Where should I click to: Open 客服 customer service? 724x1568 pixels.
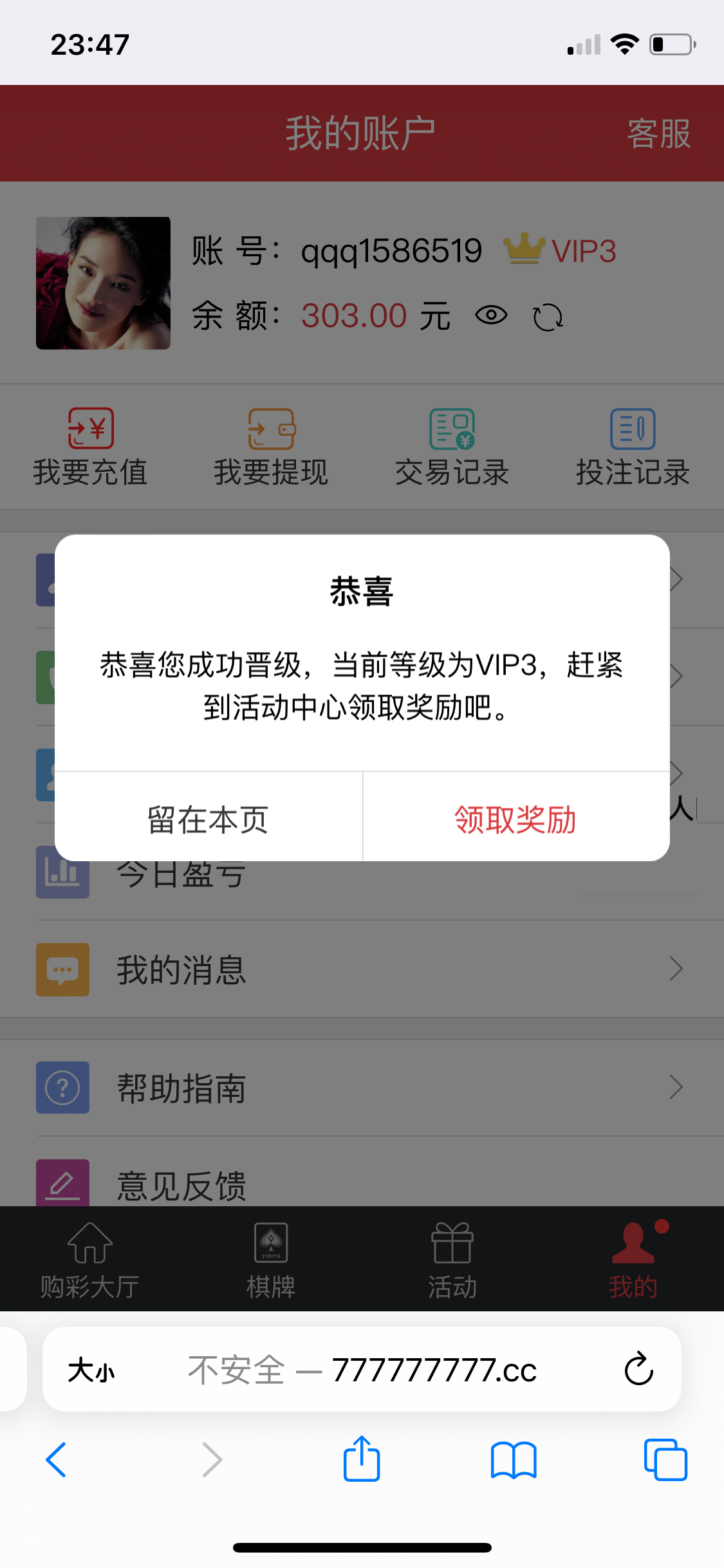[x=658, y=134]
